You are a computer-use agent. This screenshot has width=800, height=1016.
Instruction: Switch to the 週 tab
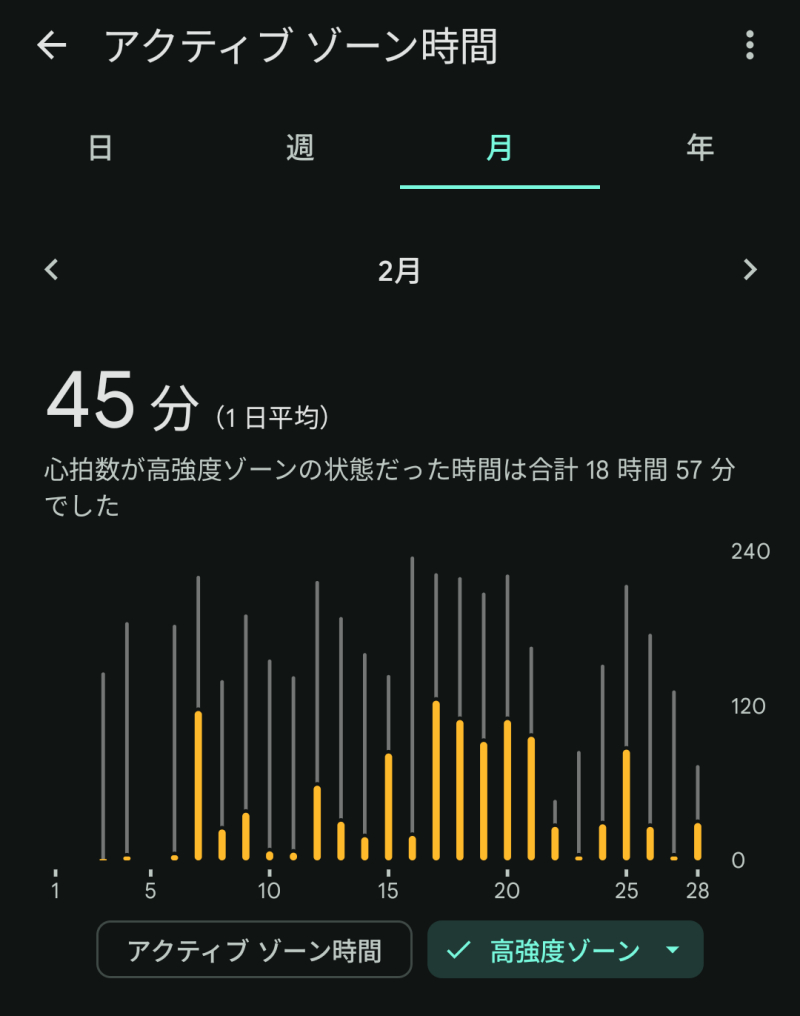[300, 148]
